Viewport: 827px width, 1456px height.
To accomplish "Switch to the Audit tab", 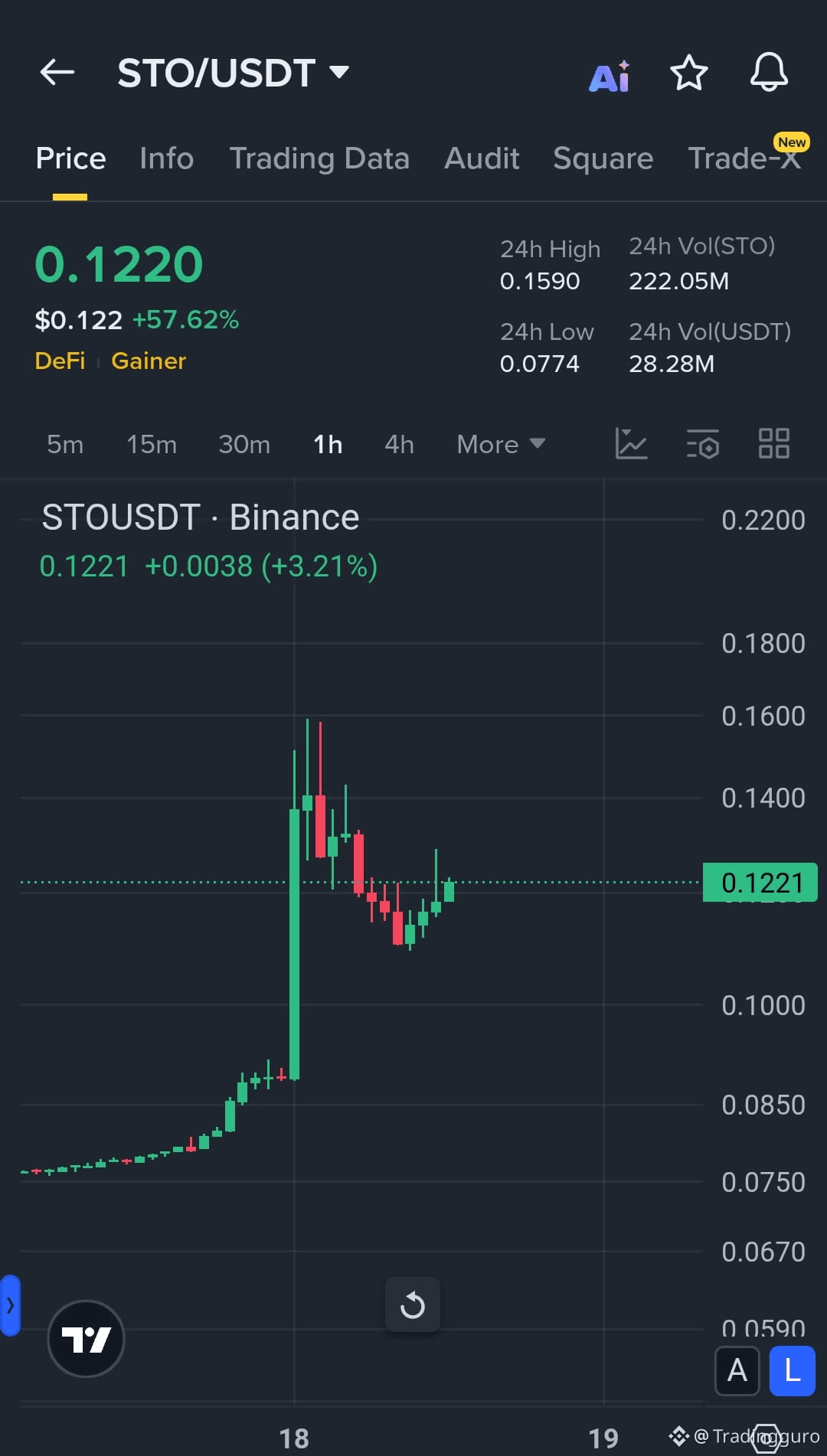I will coord(482,158).
